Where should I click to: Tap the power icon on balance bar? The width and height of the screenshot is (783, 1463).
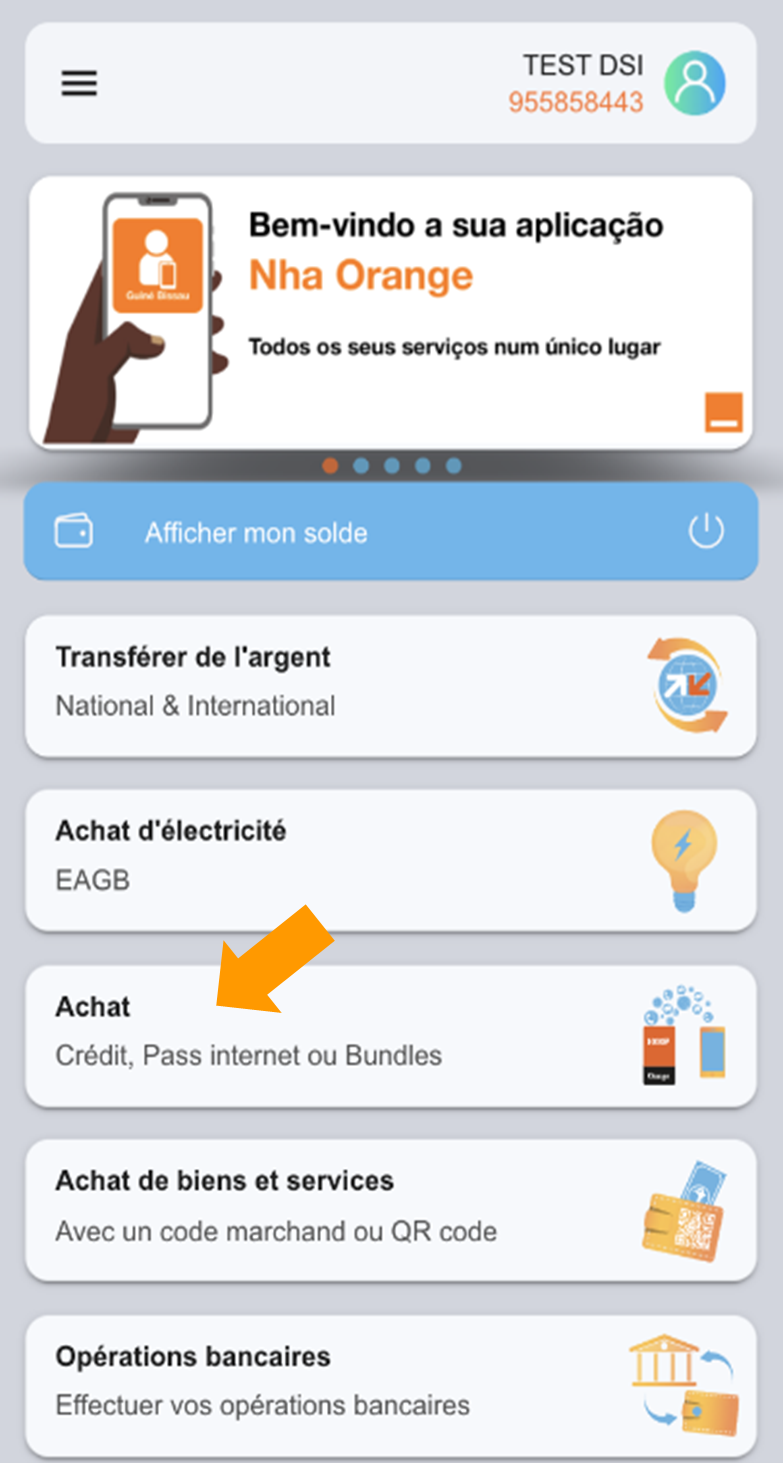(x=706, y=531)
